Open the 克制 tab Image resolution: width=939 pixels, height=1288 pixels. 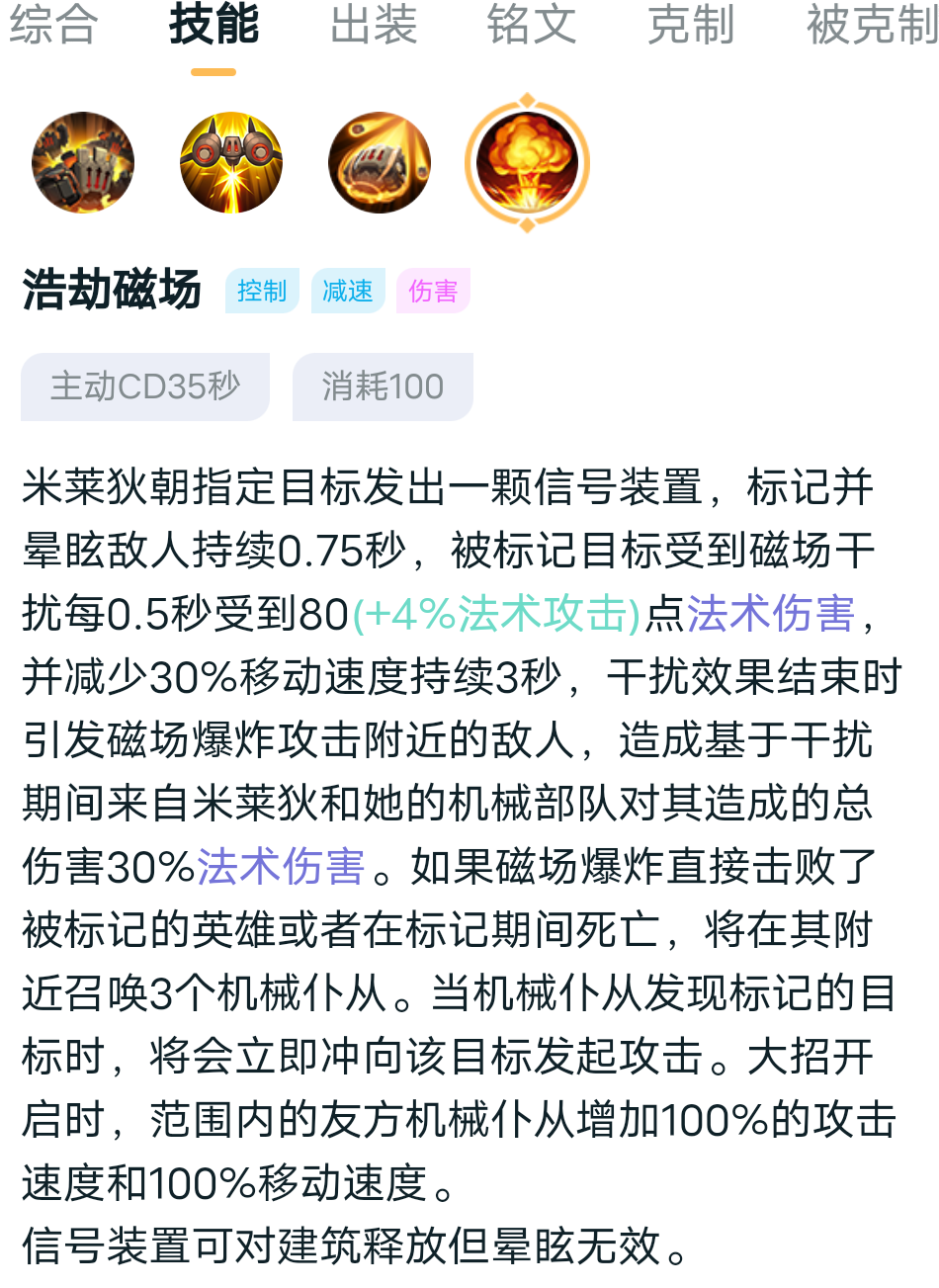(691, 26)
